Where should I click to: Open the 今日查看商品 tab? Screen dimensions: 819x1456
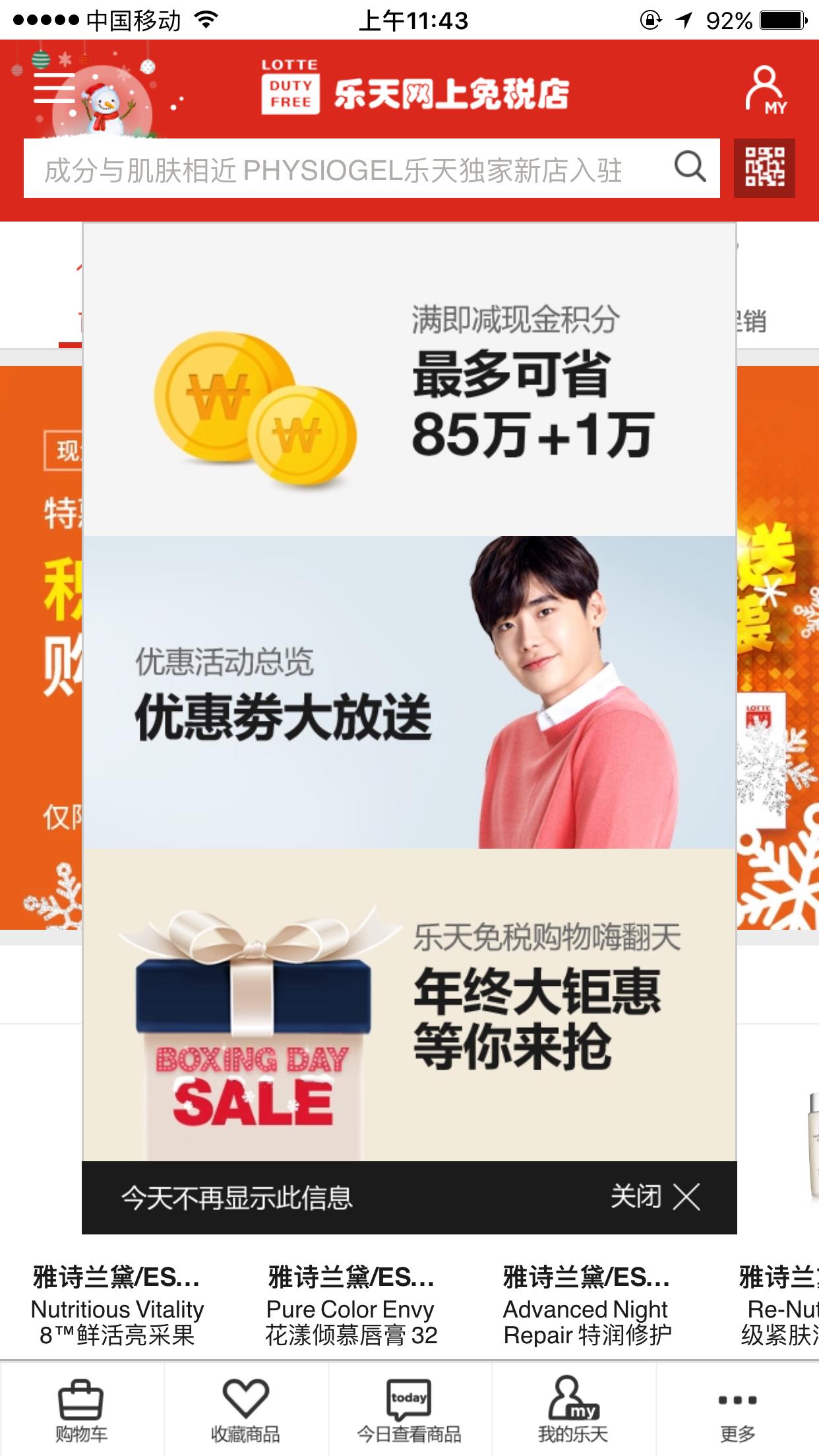[409, 1409]
